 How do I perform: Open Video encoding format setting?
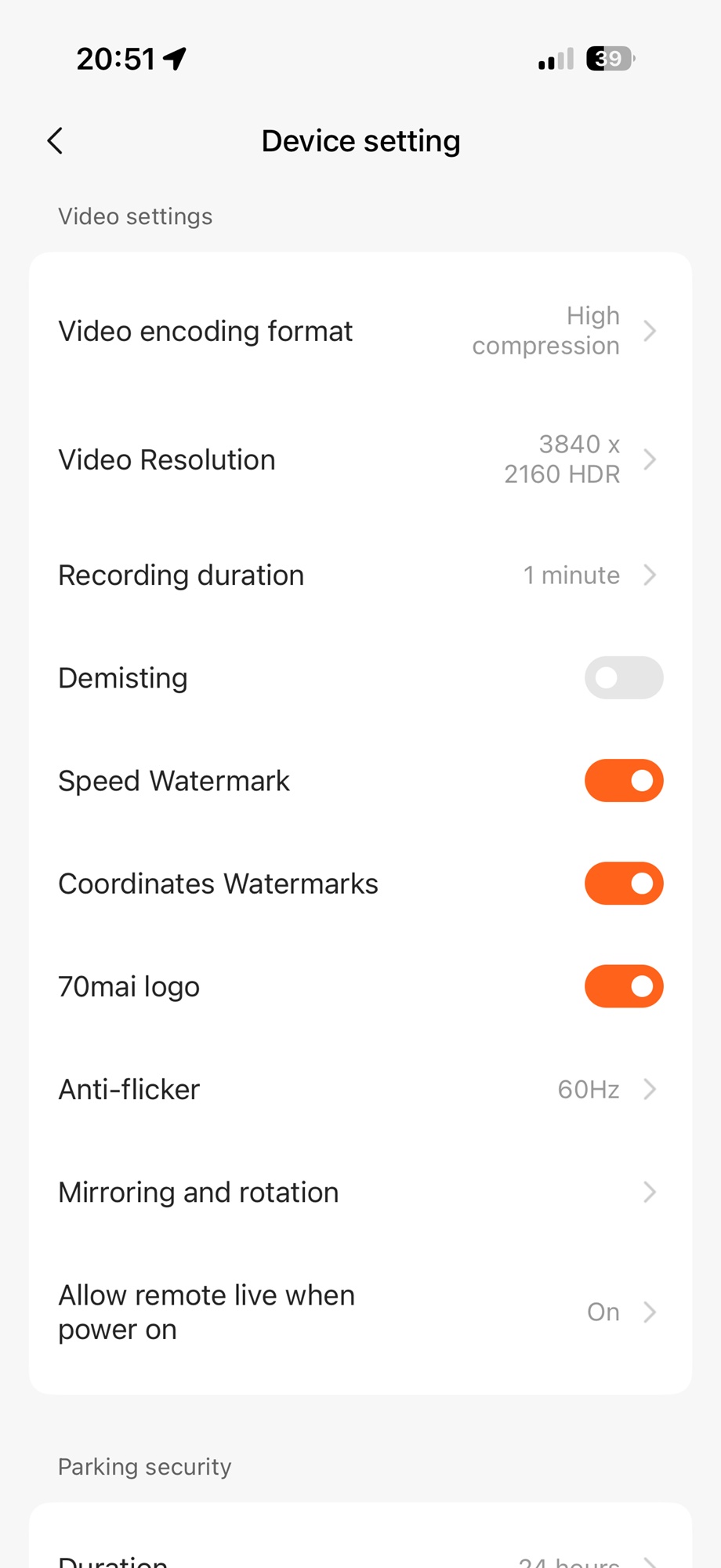360,331
